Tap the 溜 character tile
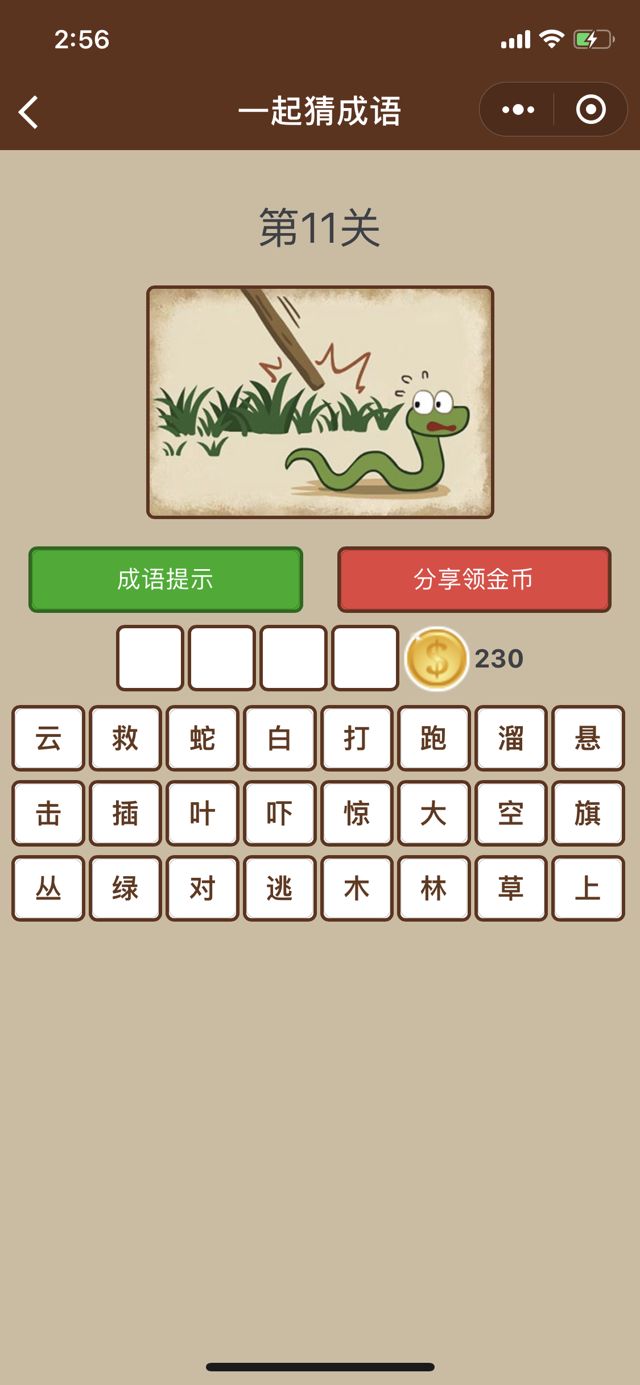 click(511, 738)
